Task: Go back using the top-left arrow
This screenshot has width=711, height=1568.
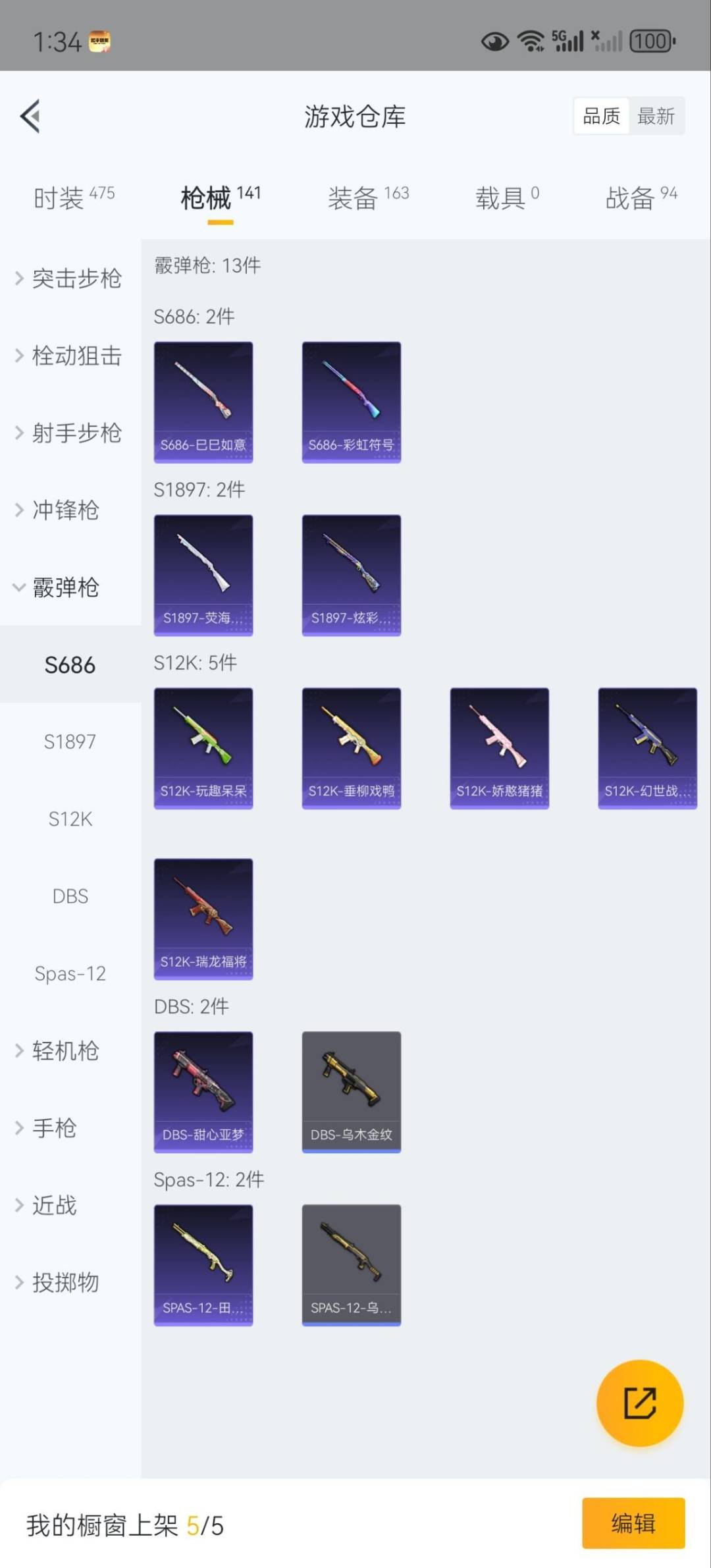Action: click(30, 117)
